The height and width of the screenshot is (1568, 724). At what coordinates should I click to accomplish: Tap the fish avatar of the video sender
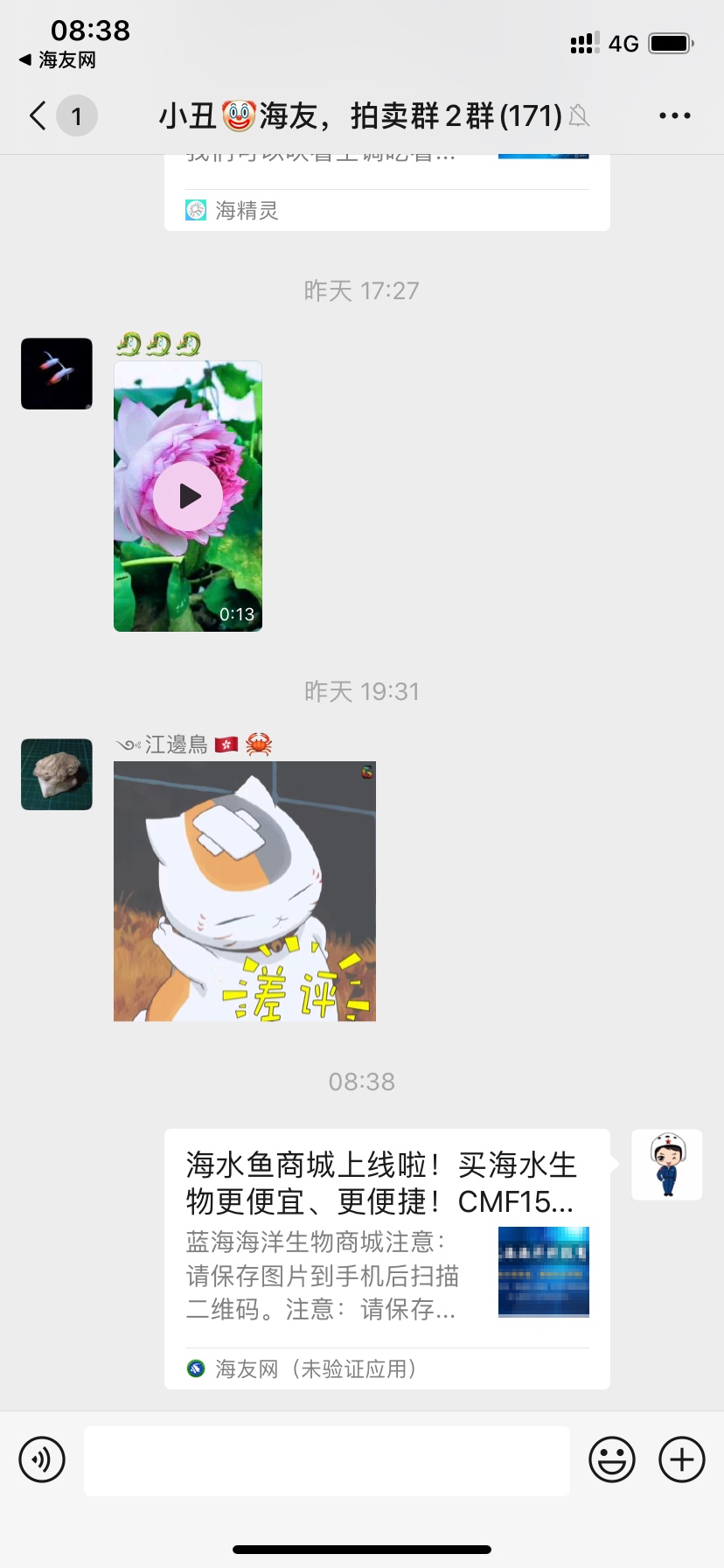coord(57,374)
